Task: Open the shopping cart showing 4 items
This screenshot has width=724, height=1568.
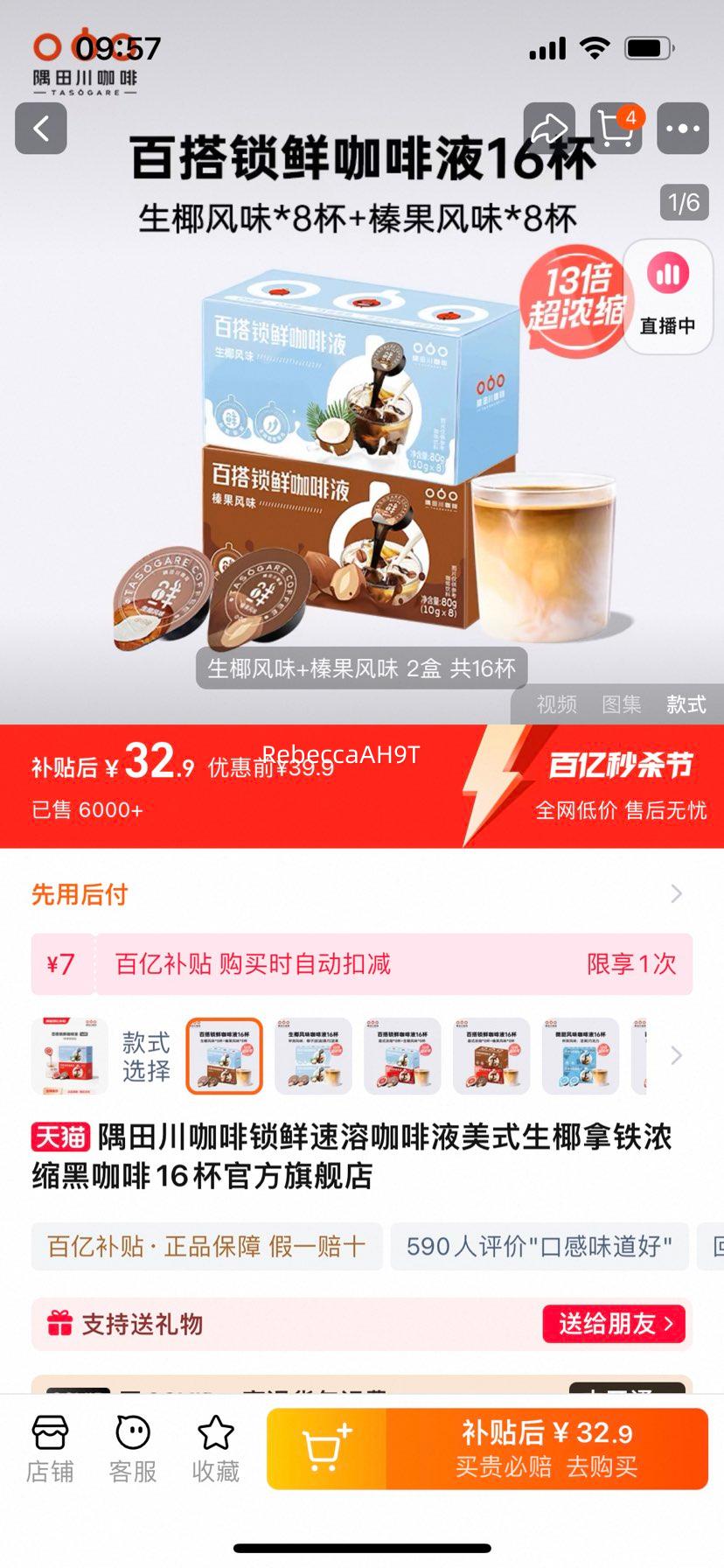Action: [x=616, y=129]
